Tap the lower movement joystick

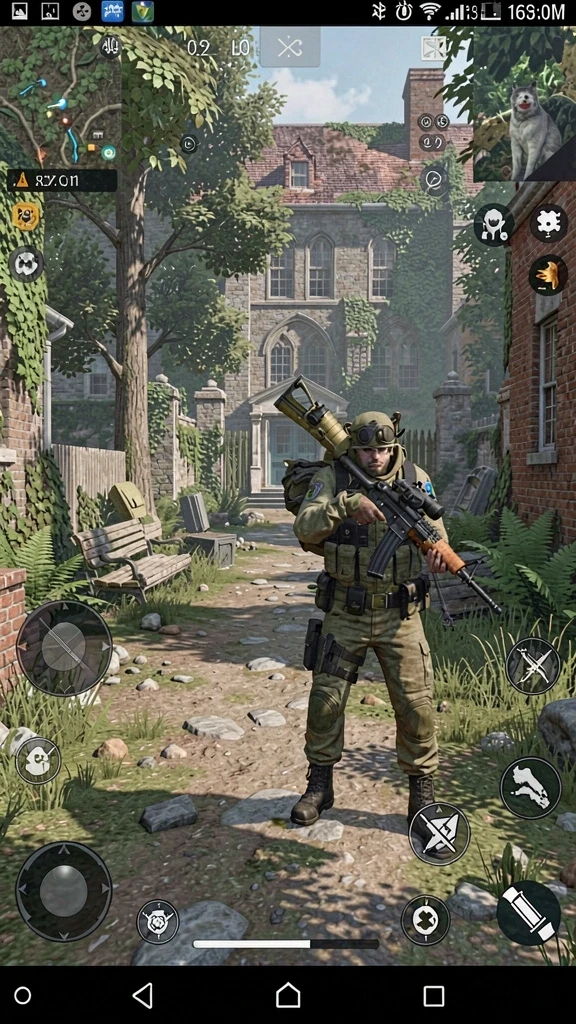pyautogui.click(x=63, y=891)
